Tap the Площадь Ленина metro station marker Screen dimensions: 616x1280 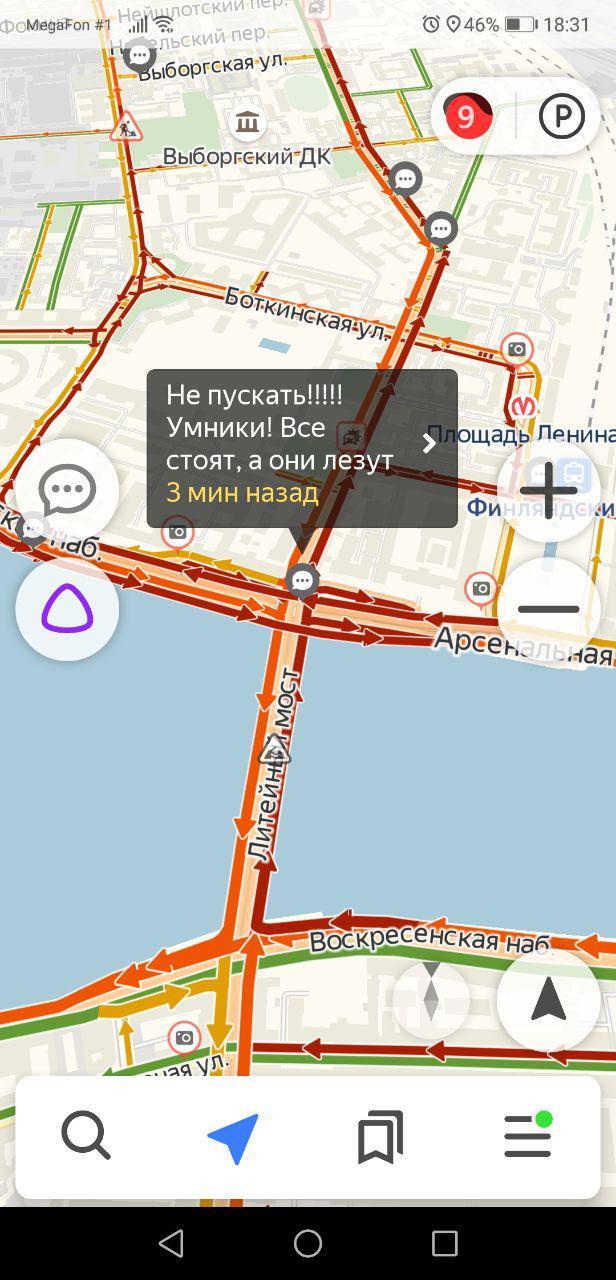[x=523, y=407]
